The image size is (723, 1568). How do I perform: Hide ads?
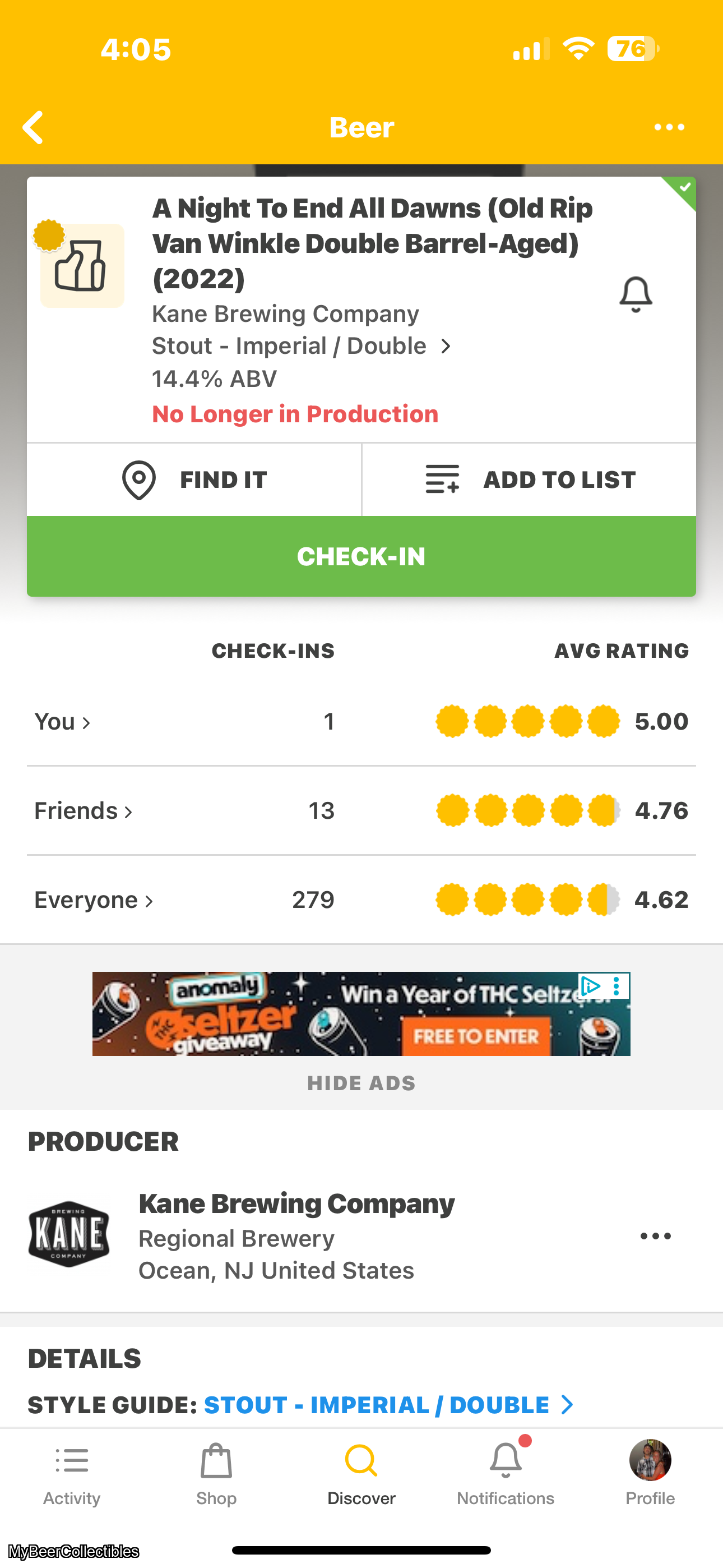(x=361, y=1083)
